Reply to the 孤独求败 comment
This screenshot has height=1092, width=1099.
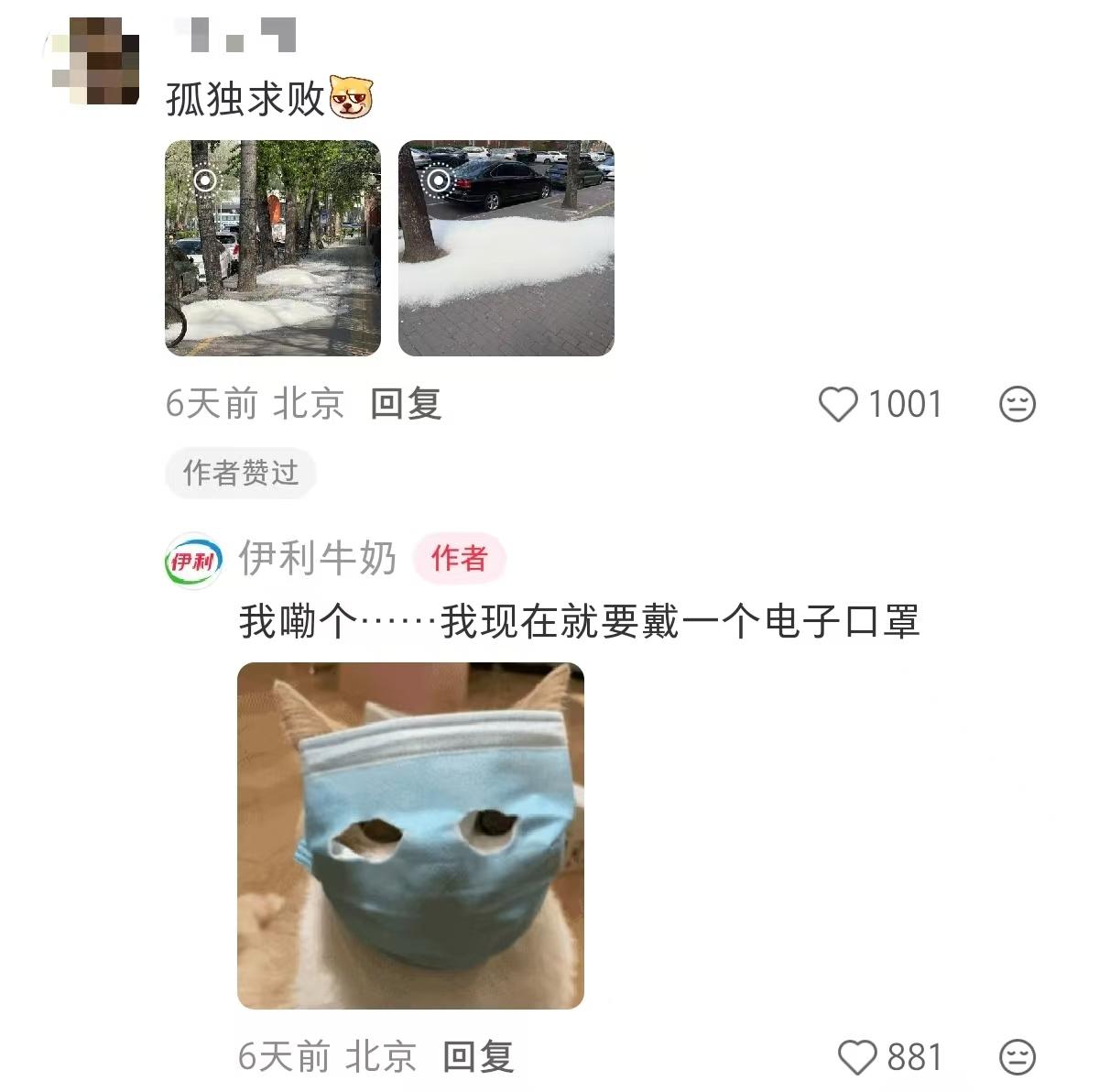(x=406, y=403)
